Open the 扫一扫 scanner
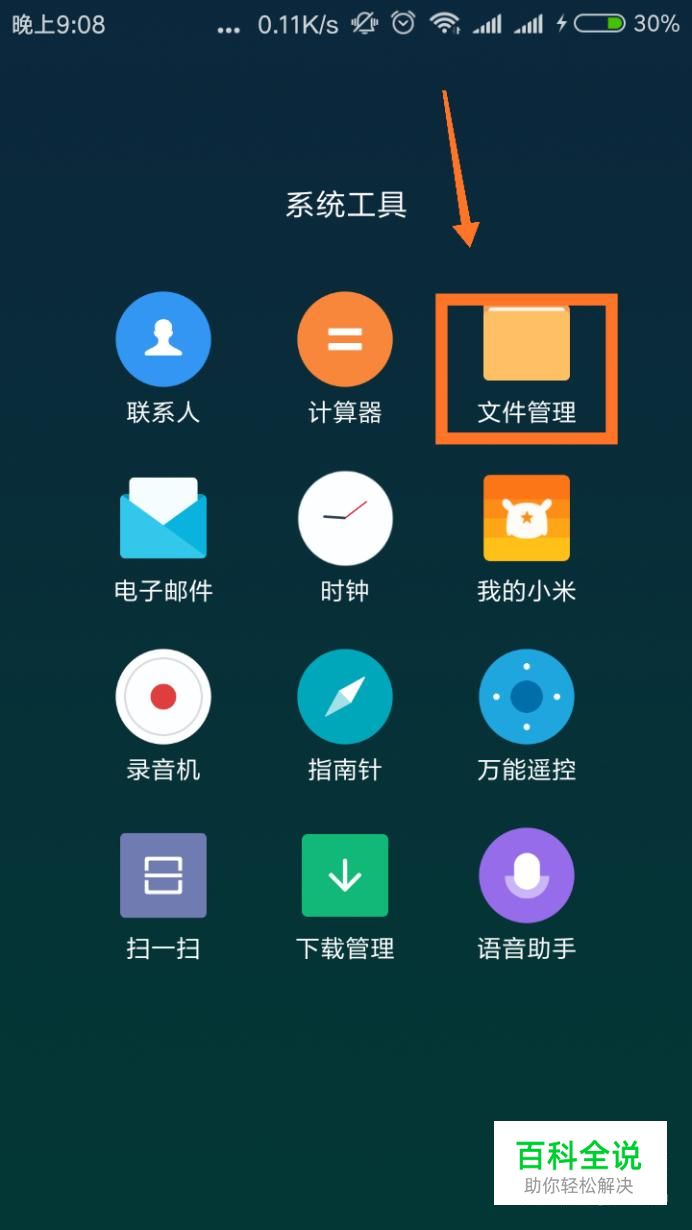This screenshot has height=1230, width=692. coord(163,875)
